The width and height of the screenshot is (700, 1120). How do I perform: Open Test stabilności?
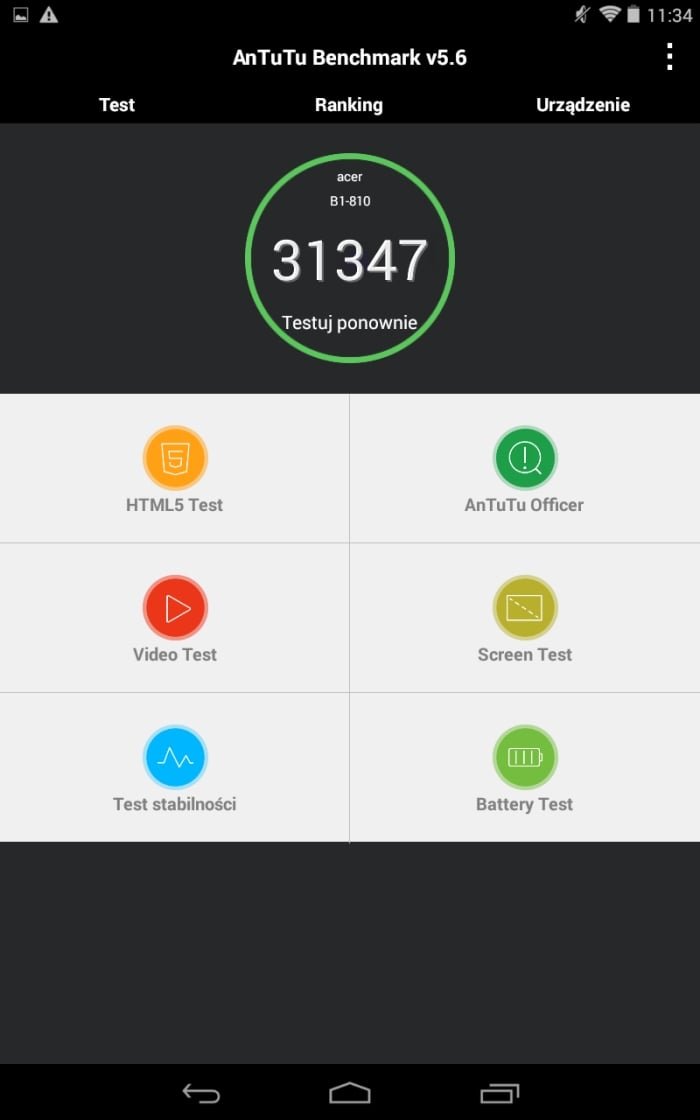[174, 767]
